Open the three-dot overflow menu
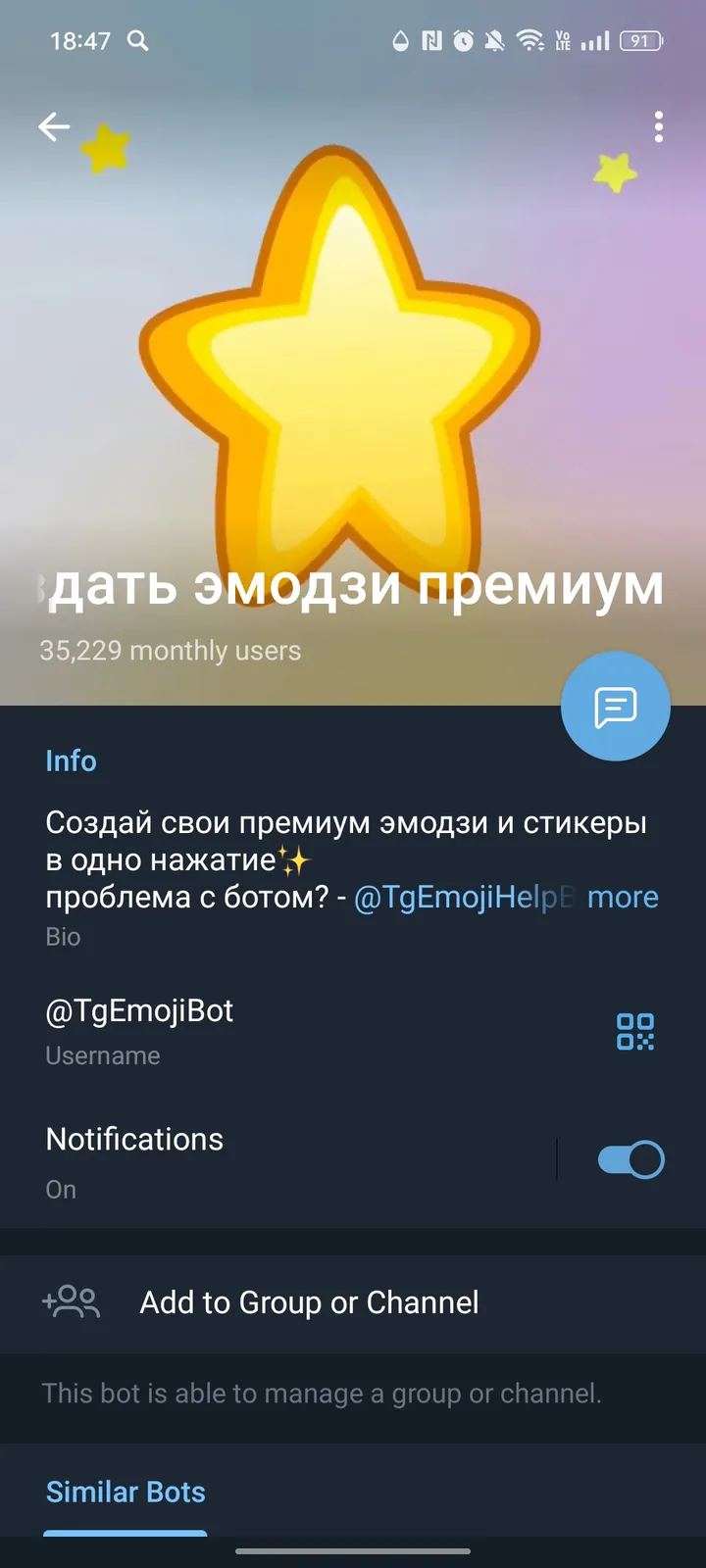Image resolution: width=706 pixels, height=1568 pixels. (658, 127)
